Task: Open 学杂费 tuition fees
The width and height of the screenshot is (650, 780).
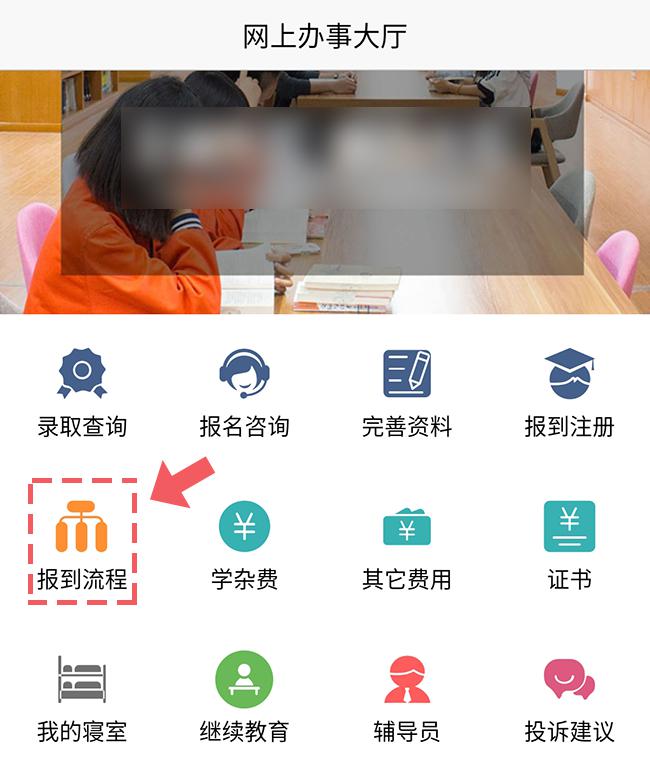Action: coord(244,543)
